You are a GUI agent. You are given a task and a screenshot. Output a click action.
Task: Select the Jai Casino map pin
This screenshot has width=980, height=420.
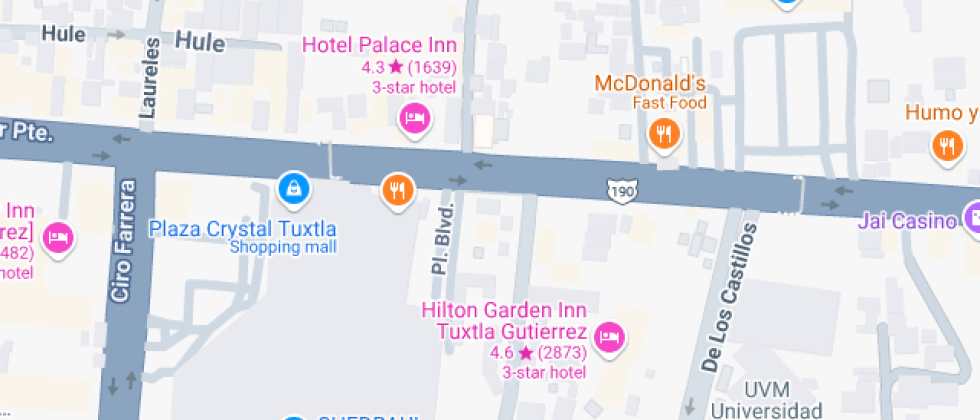click(972, 216)
